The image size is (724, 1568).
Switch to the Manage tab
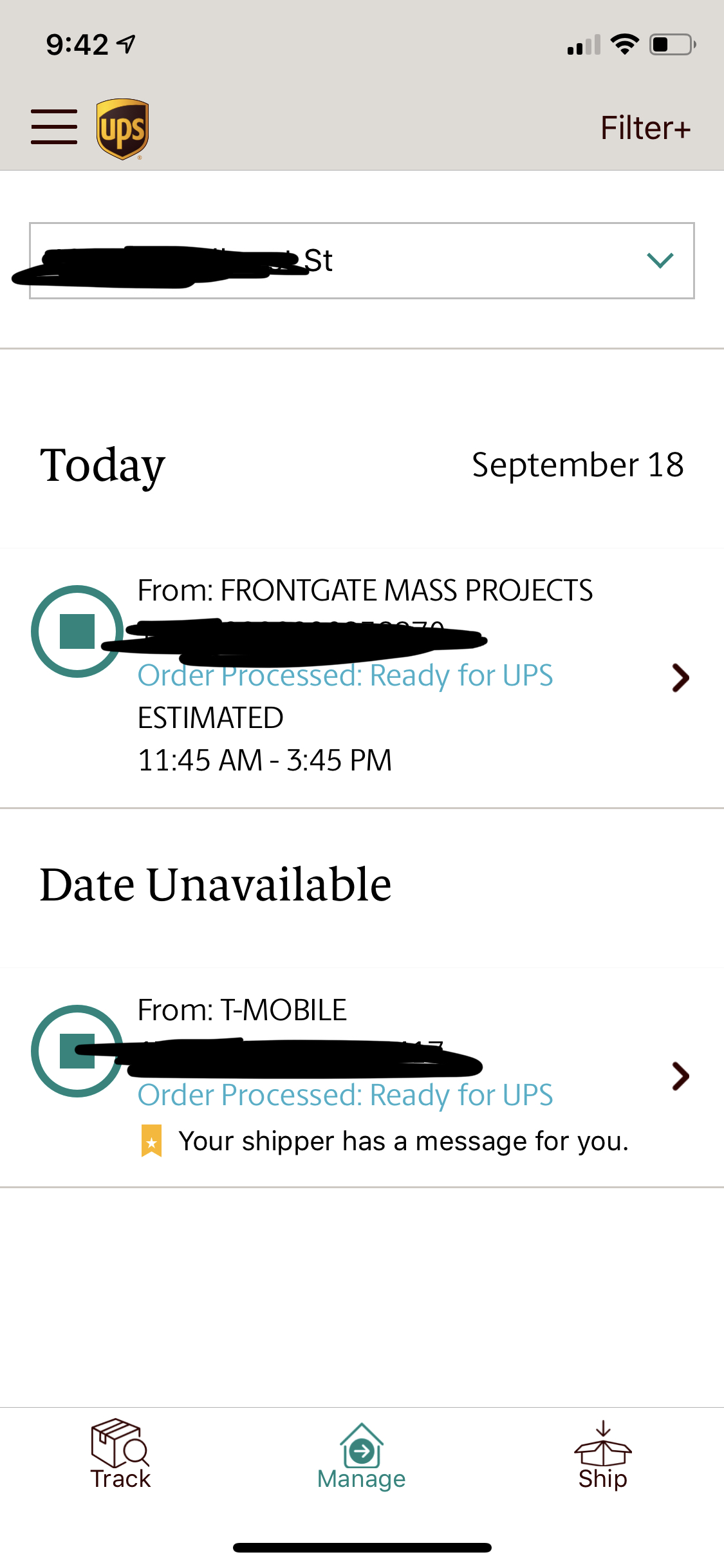pyautogui.click(x=362, y=1457)
